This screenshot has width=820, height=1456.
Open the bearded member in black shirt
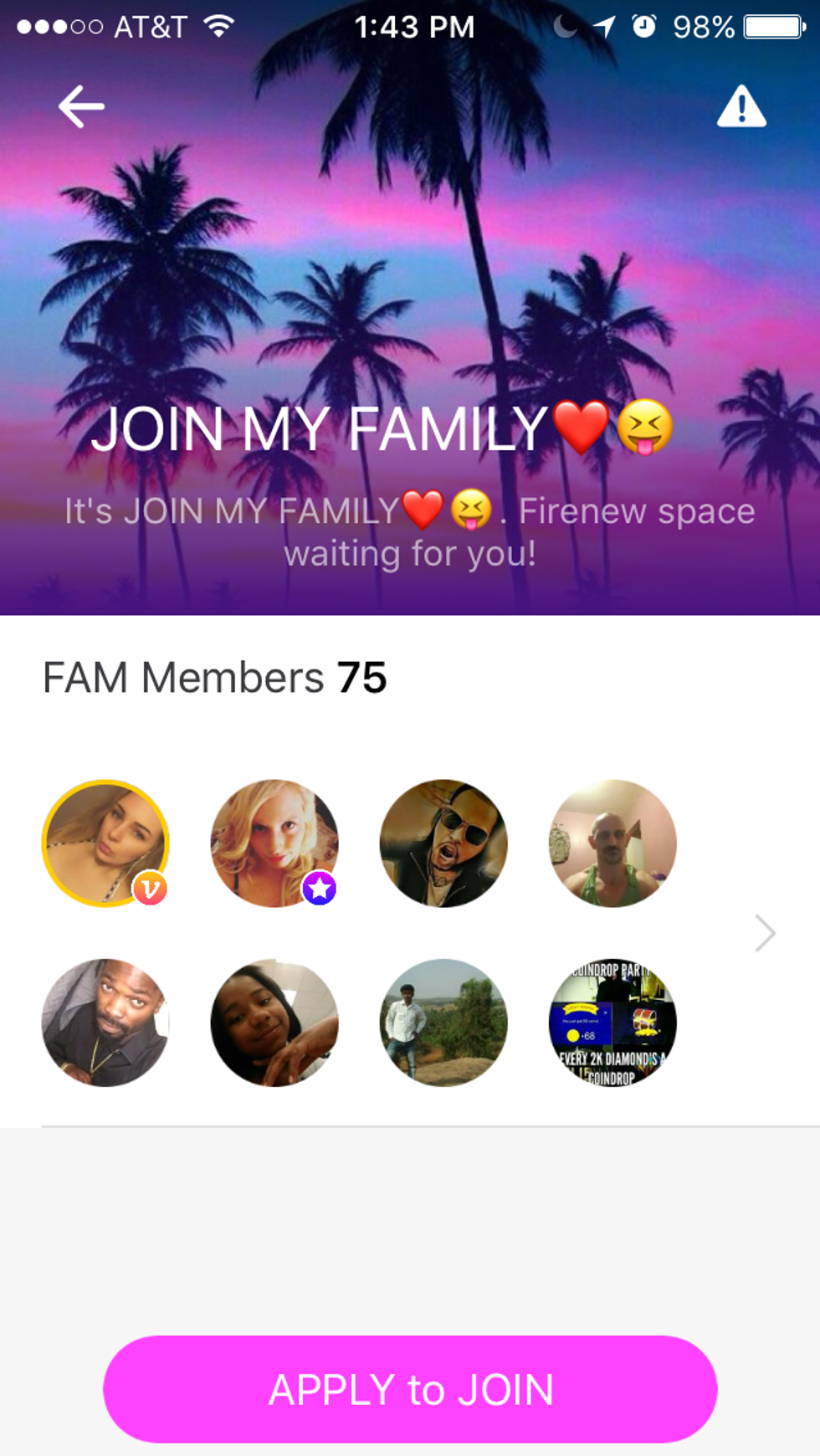(x=105, y=1023)
